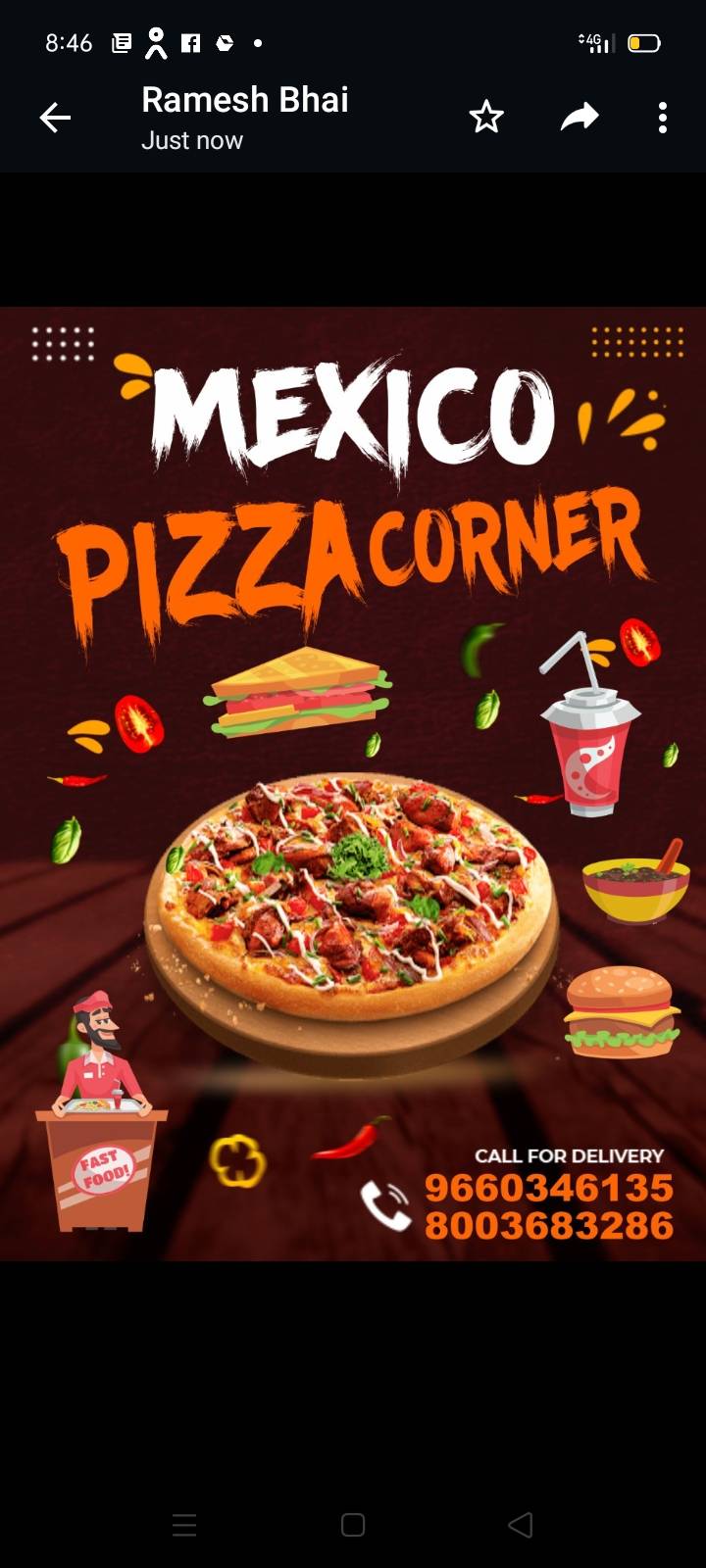The image size is (706, 1568).
Task: Forward the image using the share arrow
Action: (580, 117)
